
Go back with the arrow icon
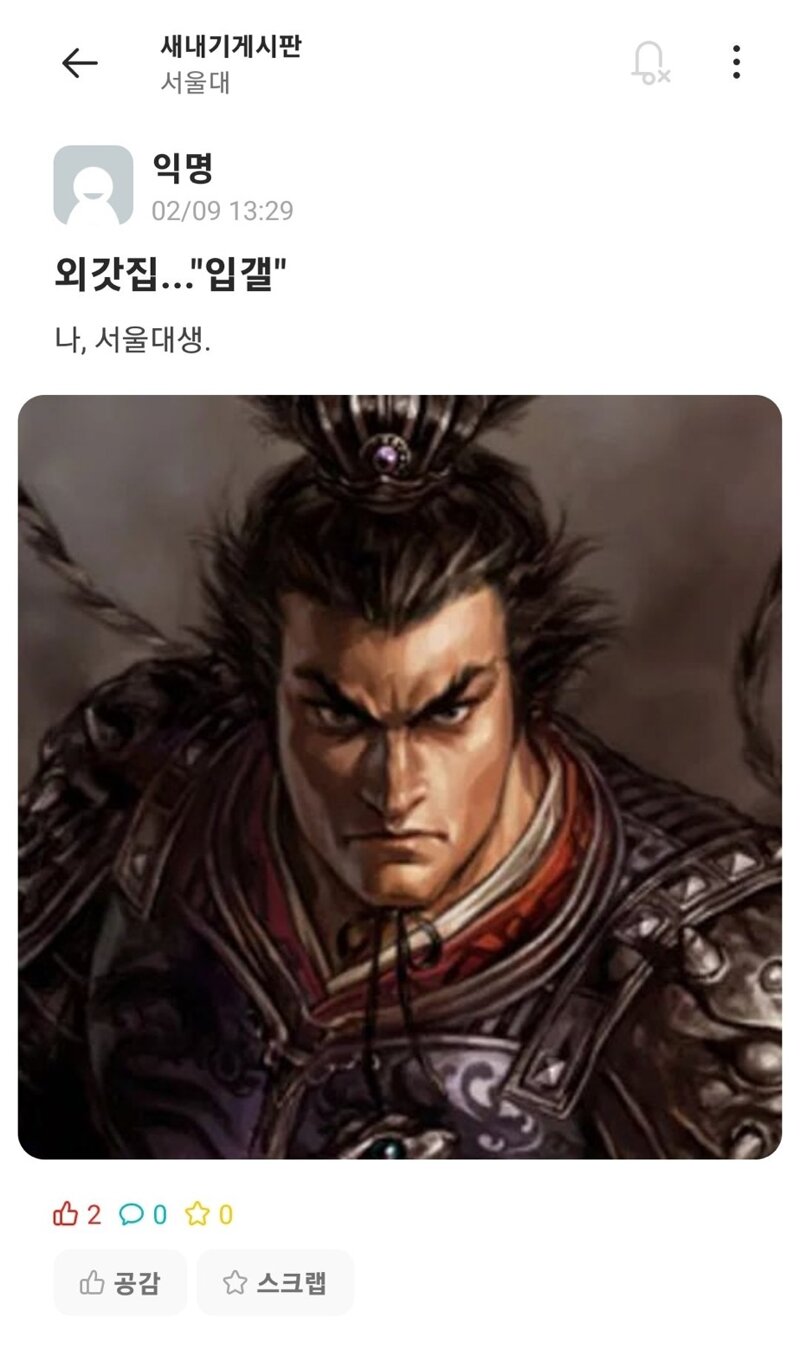79,63
